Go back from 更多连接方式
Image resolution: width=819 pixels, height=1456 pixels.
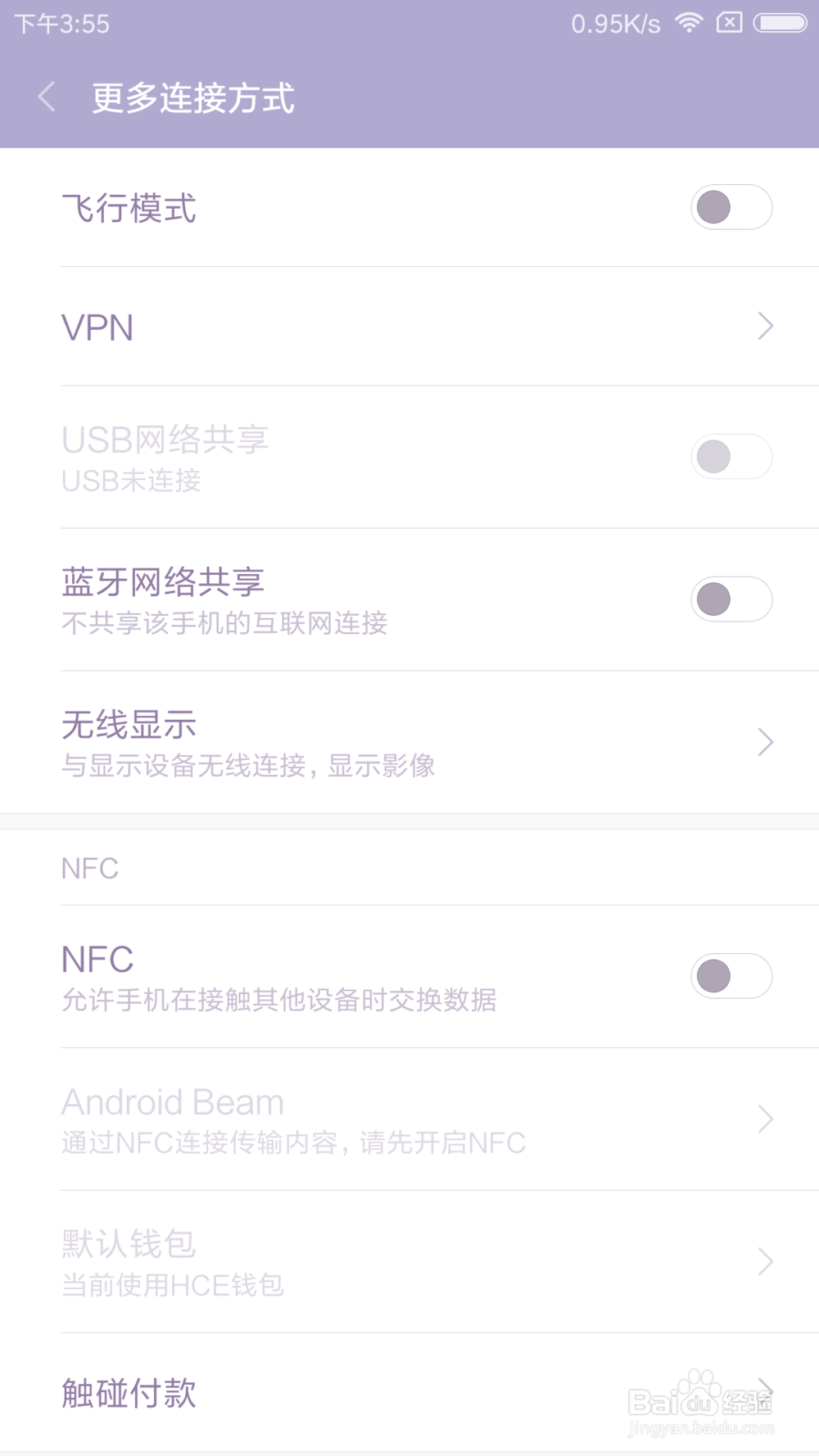pyautogui.click(x=47, y=97)
